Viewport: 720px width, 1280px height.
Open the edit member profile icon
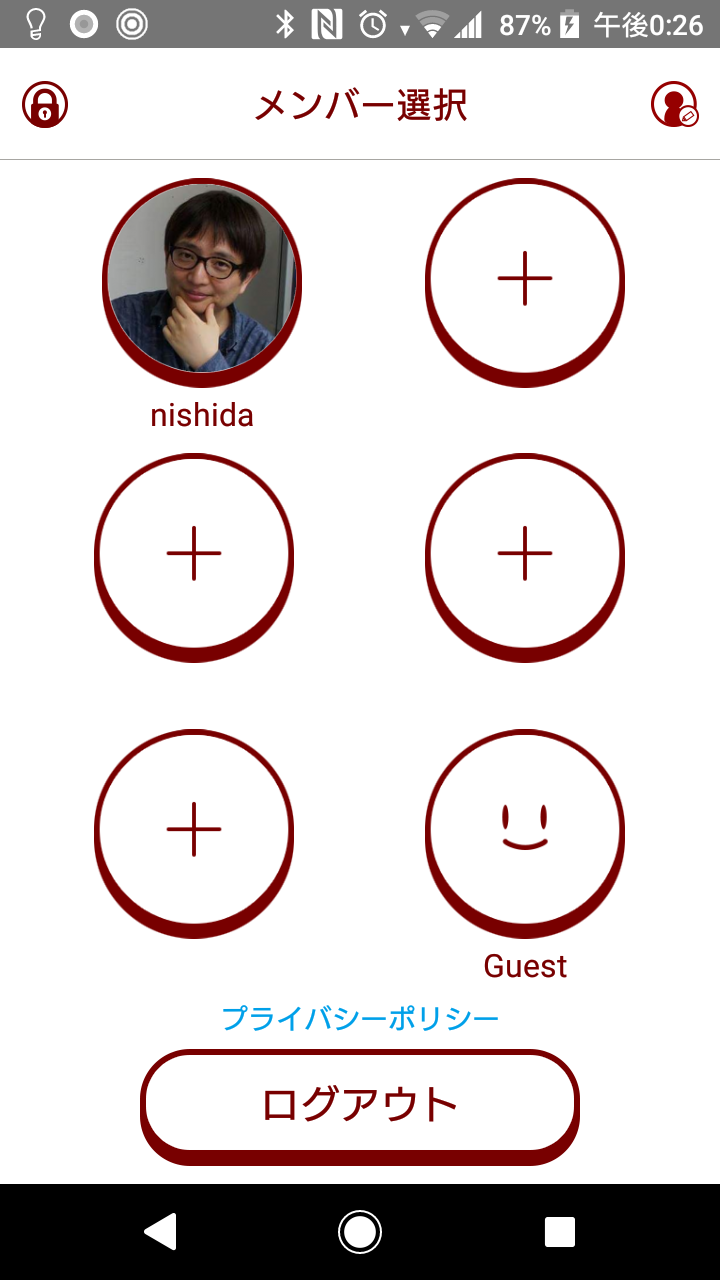point(674,104)
